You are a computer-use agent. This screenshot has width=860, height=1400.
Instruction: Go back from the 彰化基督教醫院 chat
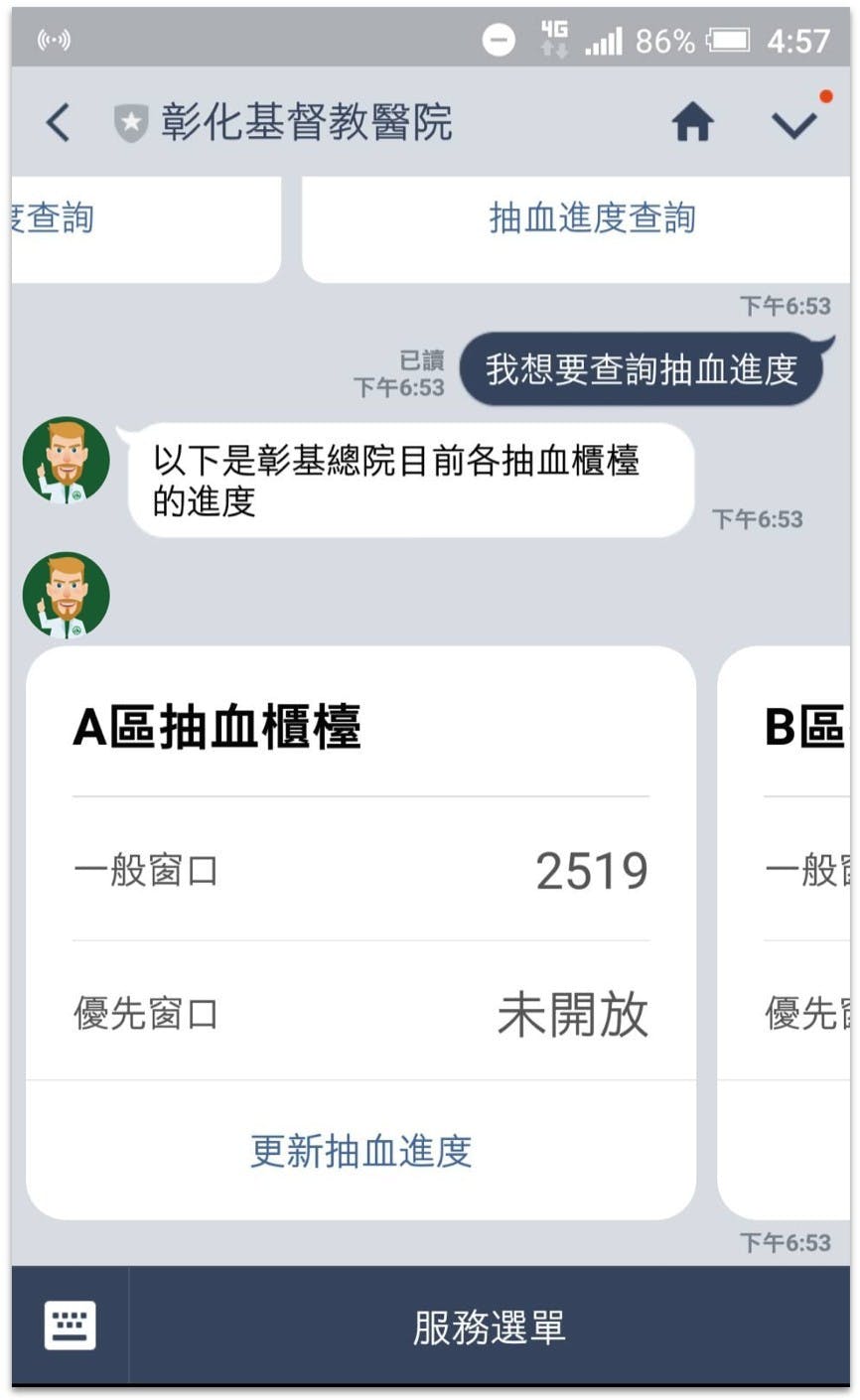pos(58,123)
